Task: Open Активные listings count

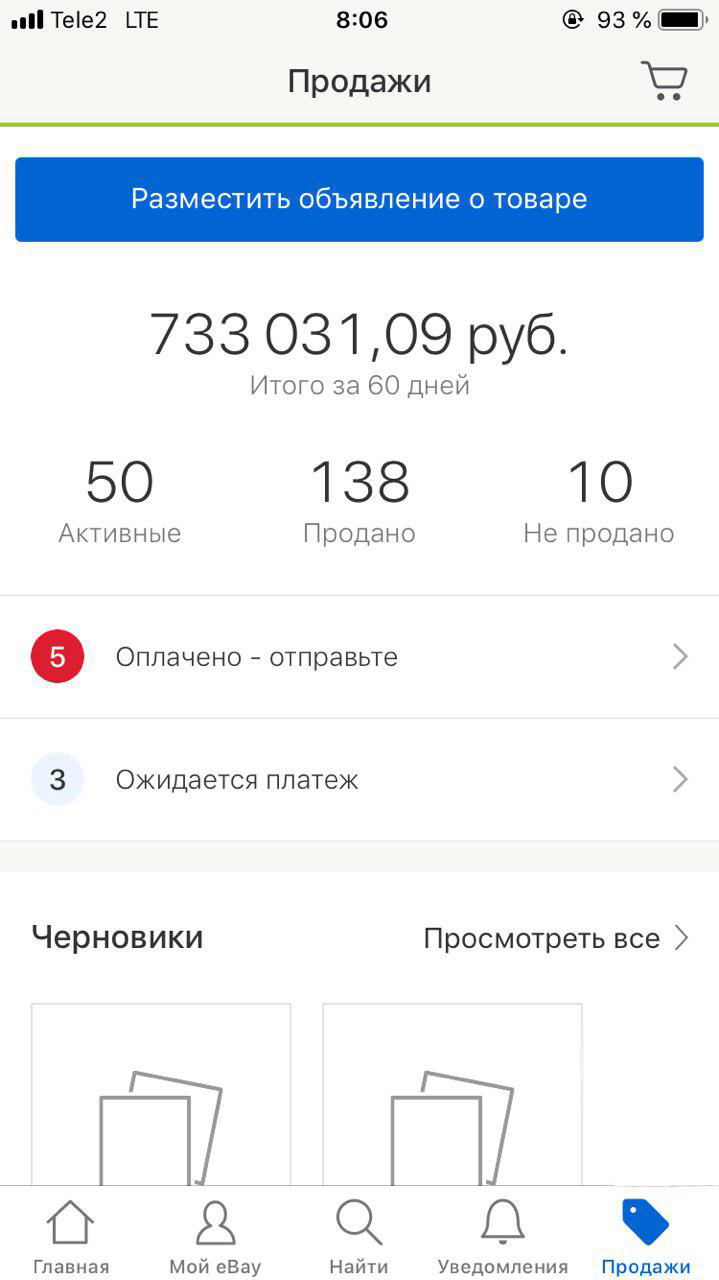Action: coord(120,502)
